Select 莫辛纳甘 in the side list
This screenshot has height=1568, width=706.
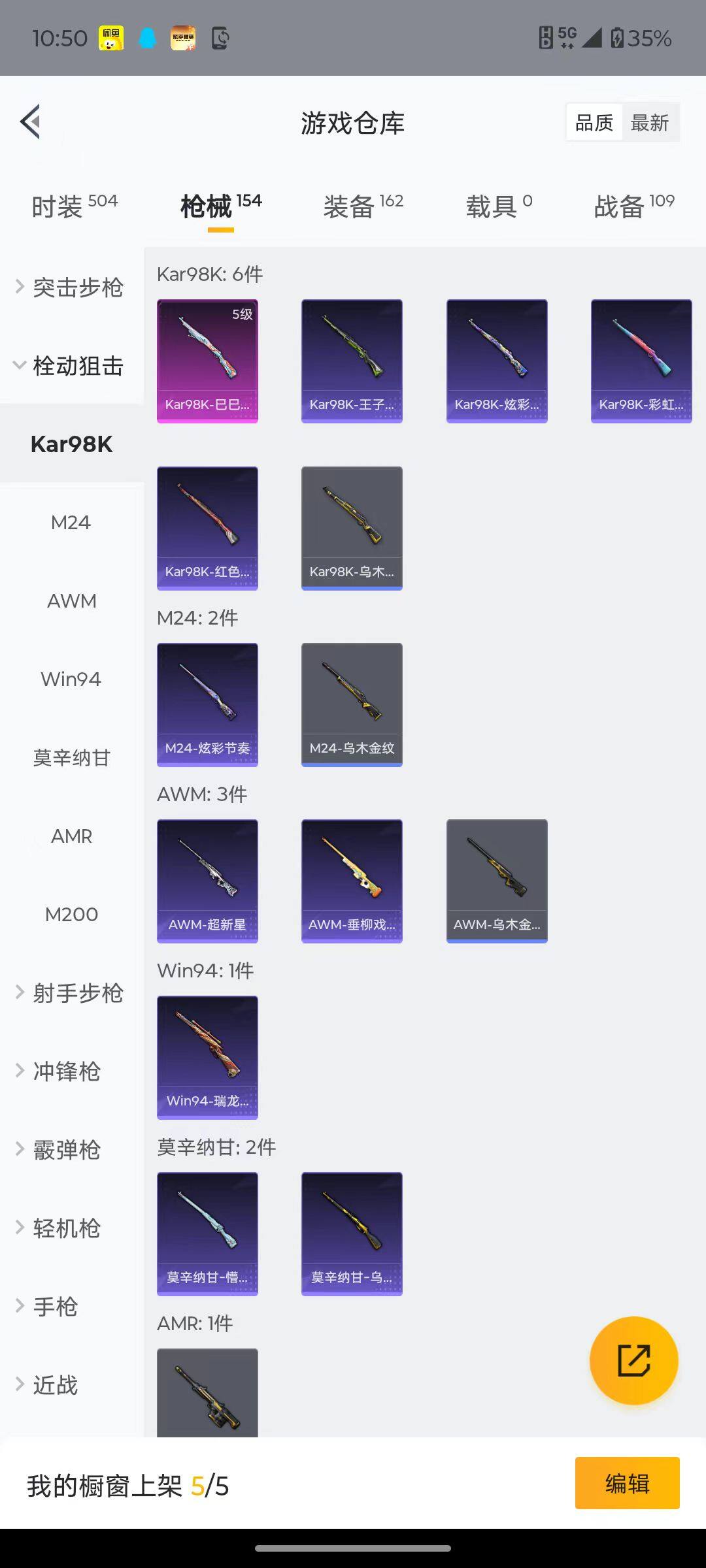[71, 758]
